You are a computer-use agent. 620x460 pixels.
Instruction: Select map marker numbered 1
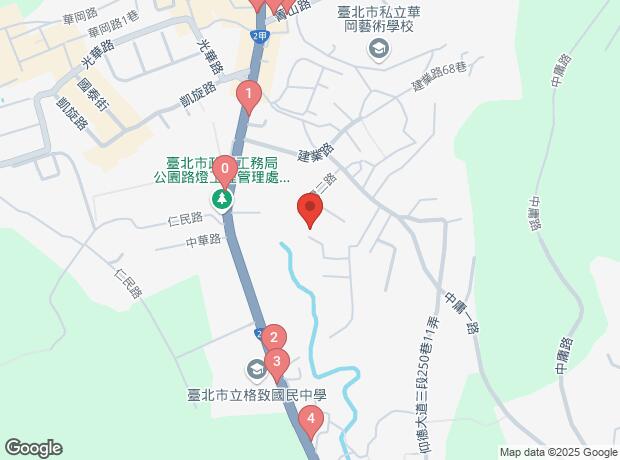tap(248, 95)
